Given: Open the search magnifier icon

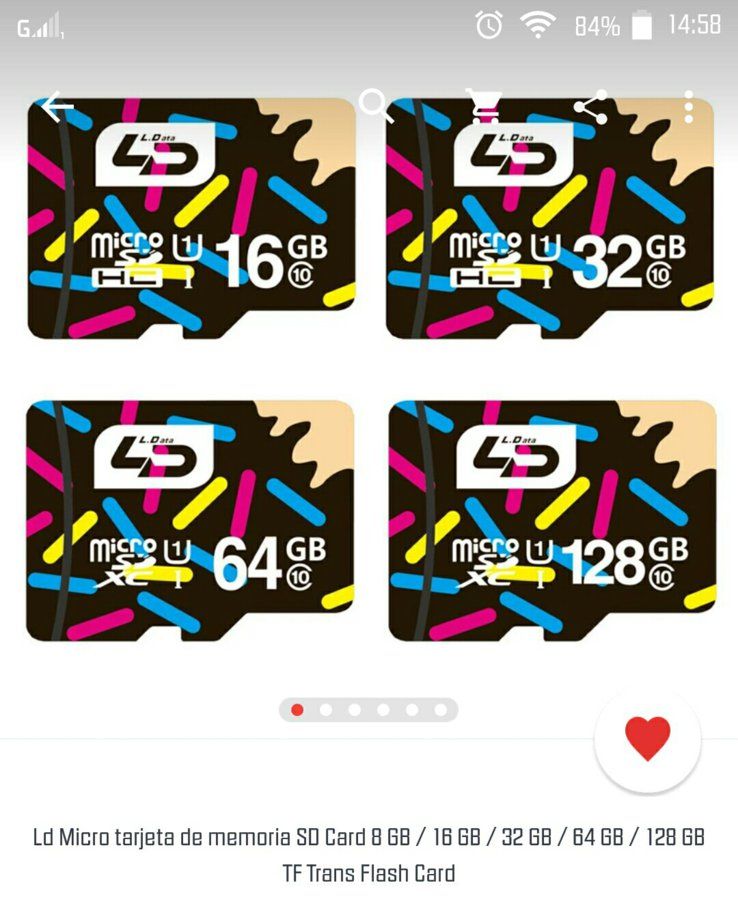Looking at the screenshot, I should [x=376, y=106].
